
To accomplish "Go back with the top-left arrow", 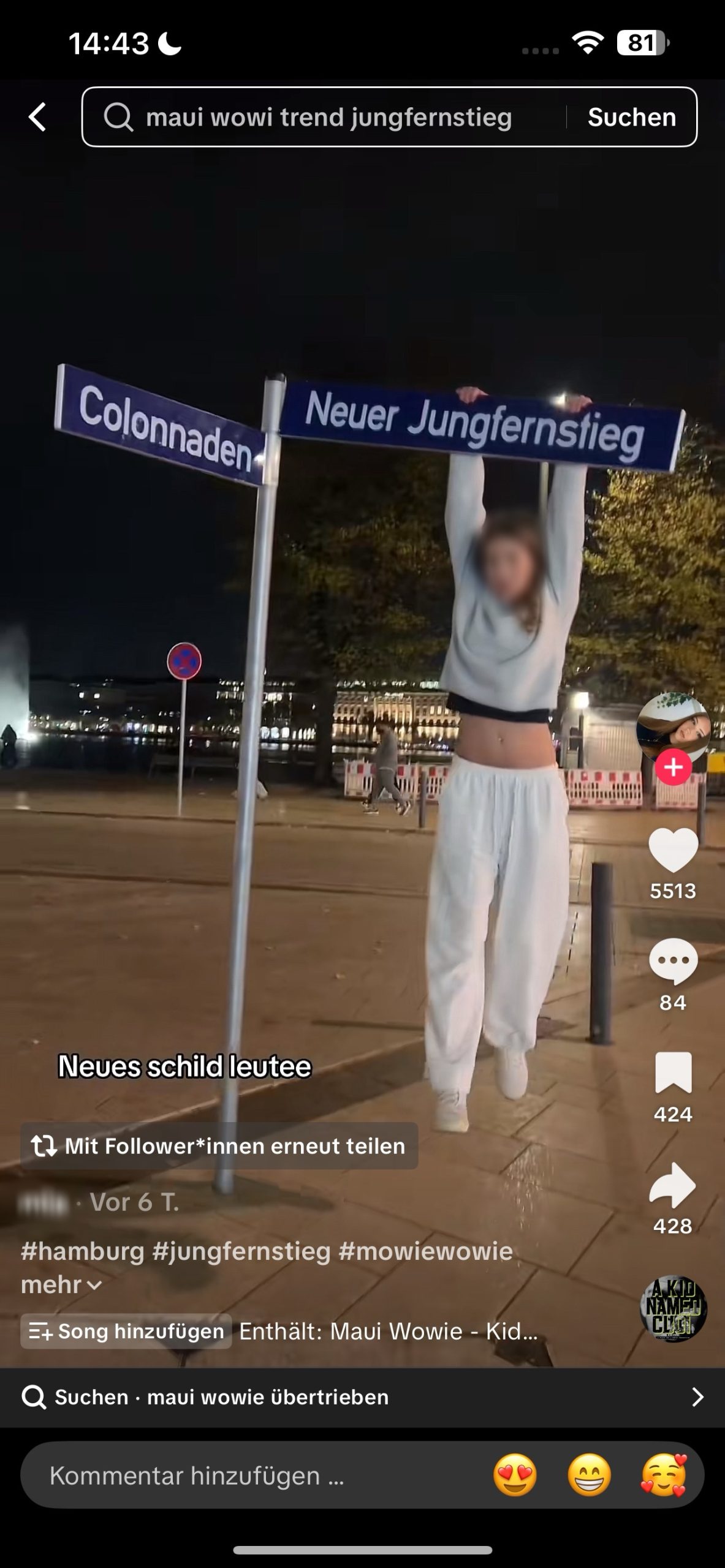I will point(37,117).
